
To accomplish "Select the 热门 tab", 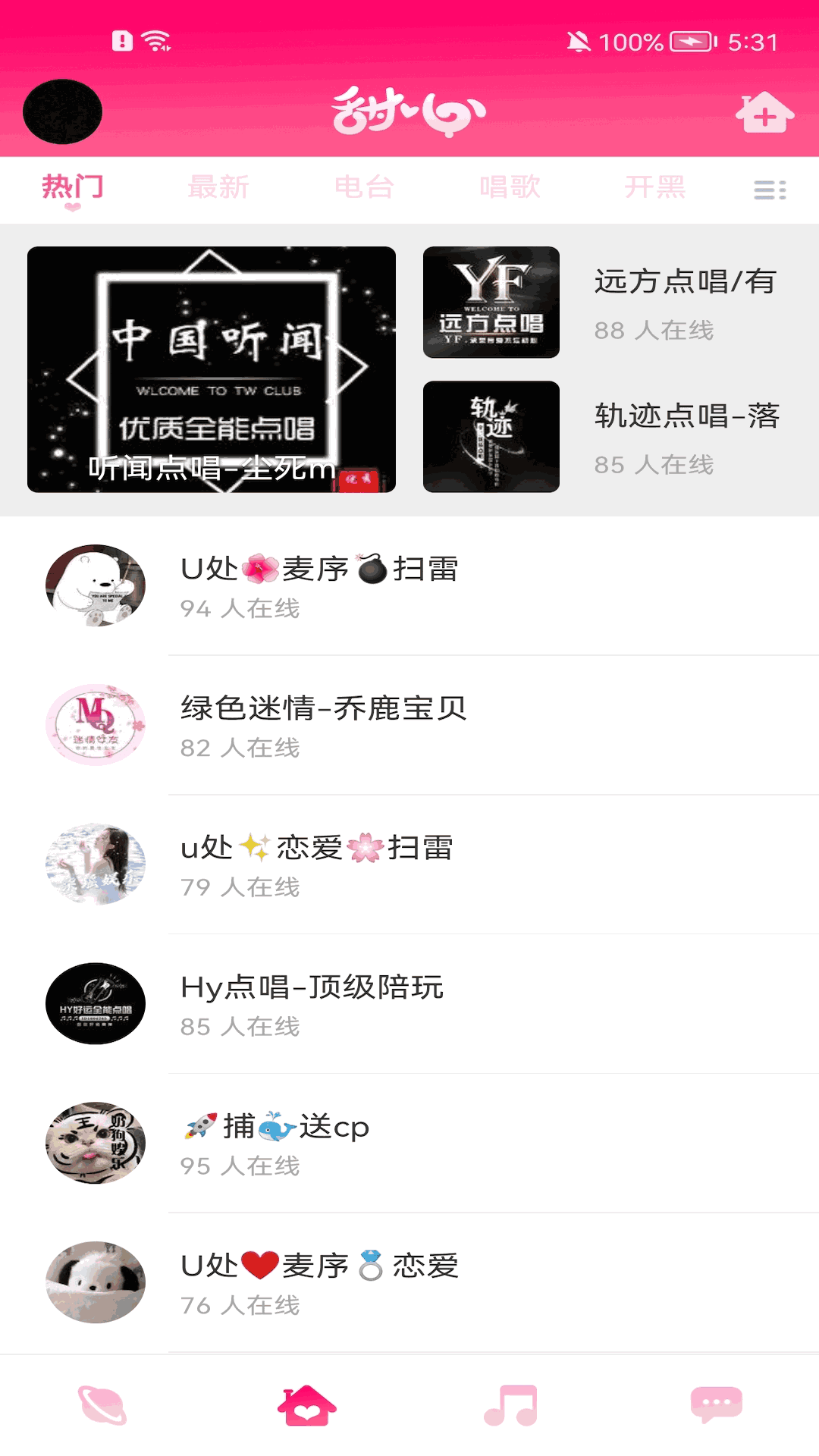I will (x=73, y=187).
